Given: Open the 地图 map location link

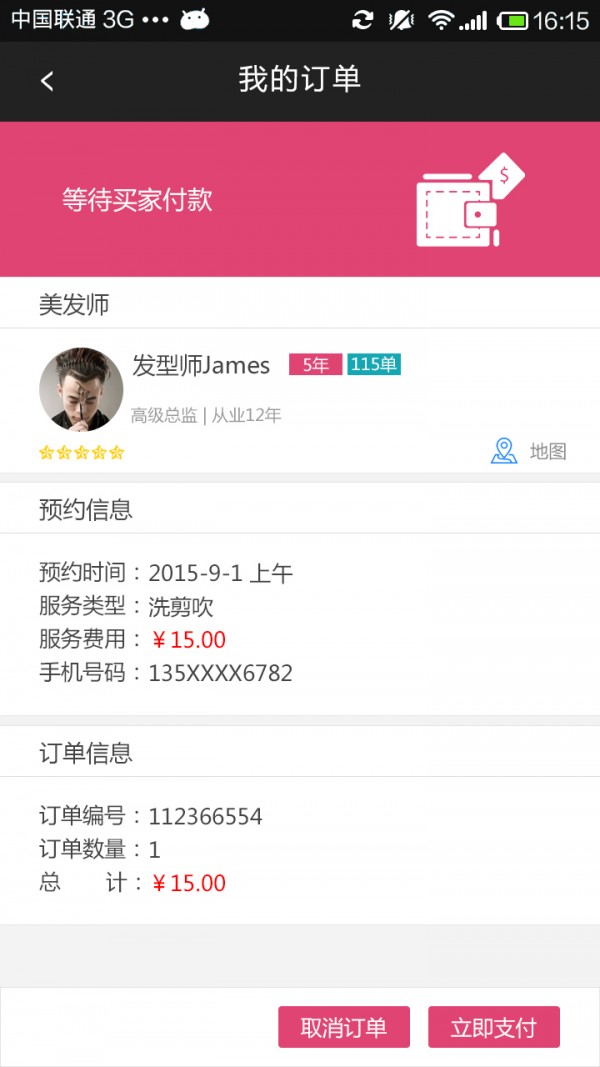Looking at the screenshot, I should (529, 451).
